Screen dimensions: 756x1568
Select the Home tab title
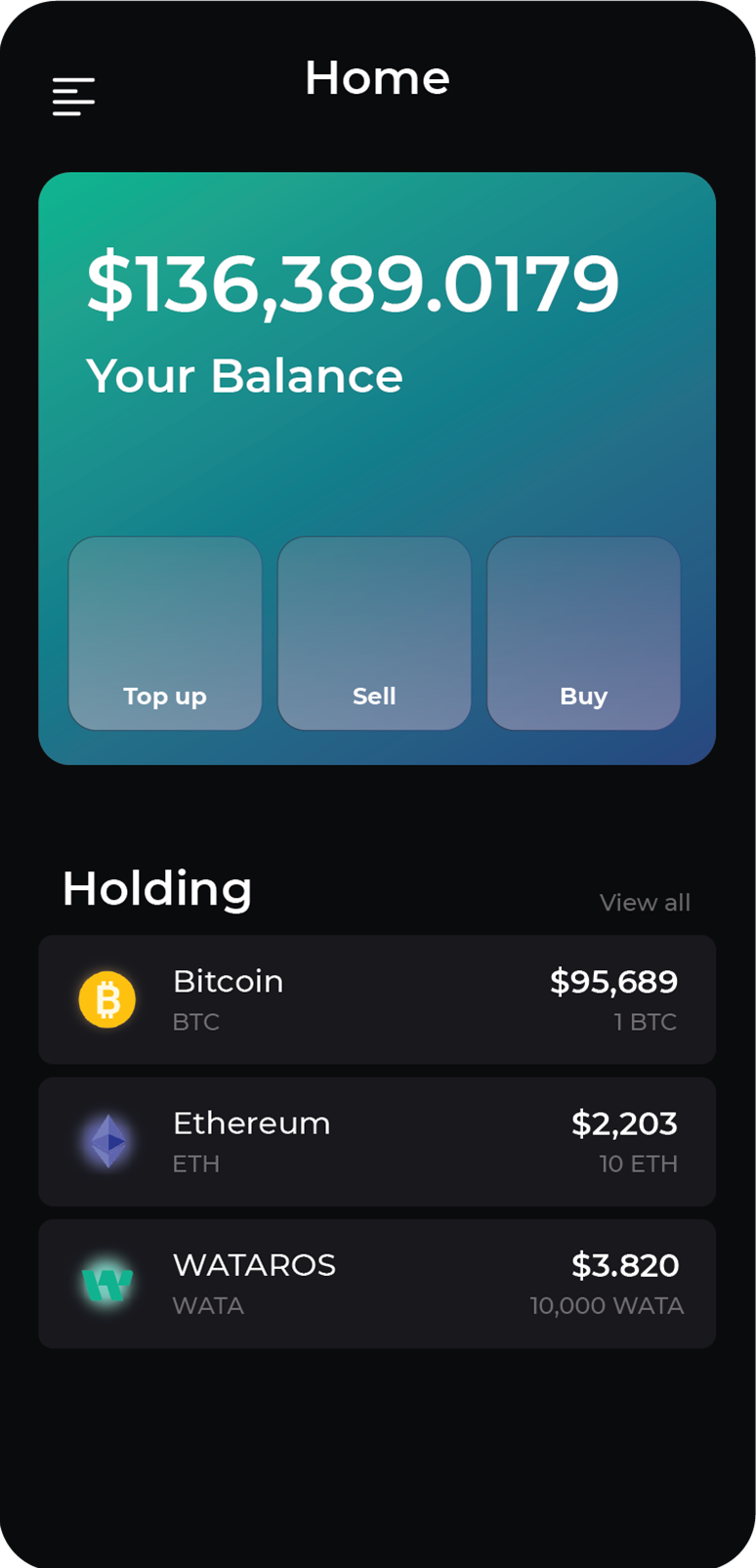pos(377,78)
